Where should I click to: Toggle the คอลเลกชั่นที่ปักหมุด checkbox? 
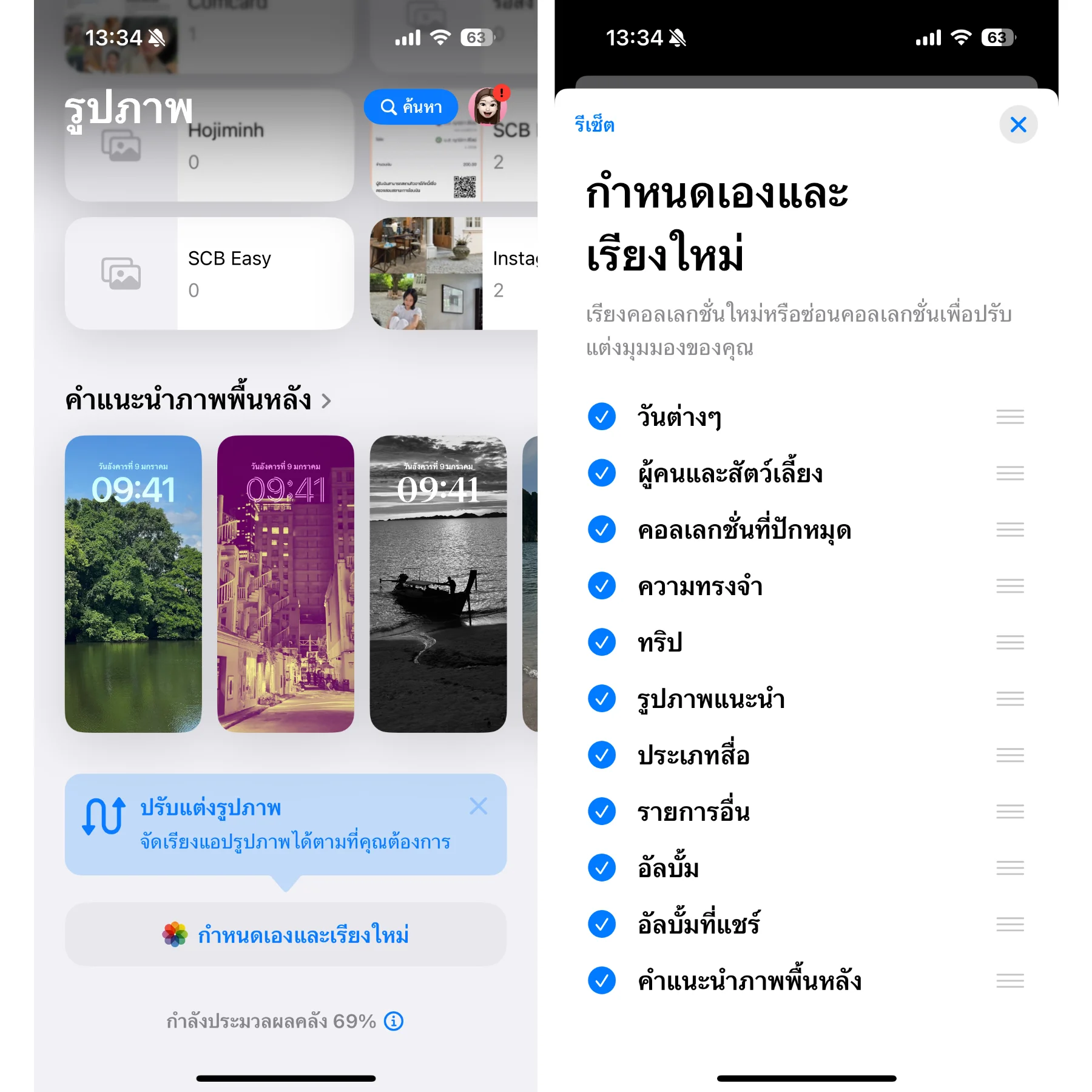click(602, 530)
